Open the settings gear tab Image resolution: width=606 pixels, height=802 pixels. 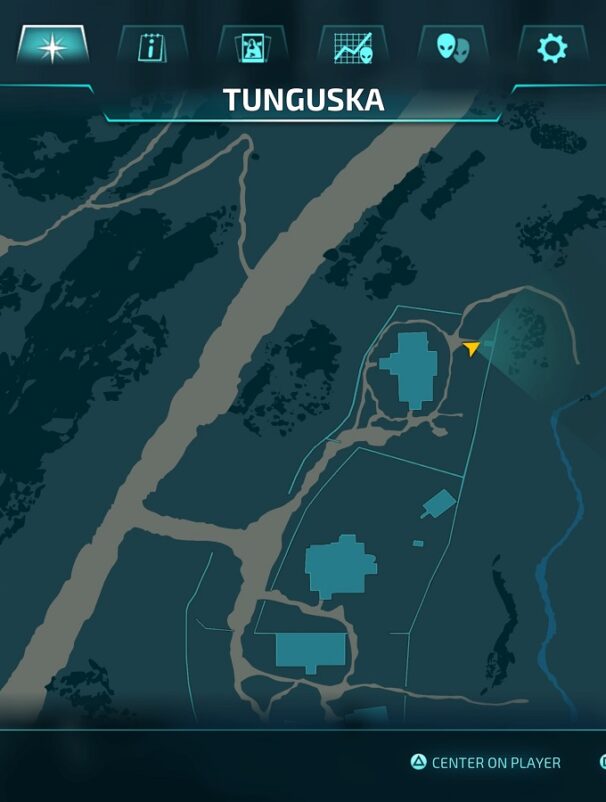552,47
